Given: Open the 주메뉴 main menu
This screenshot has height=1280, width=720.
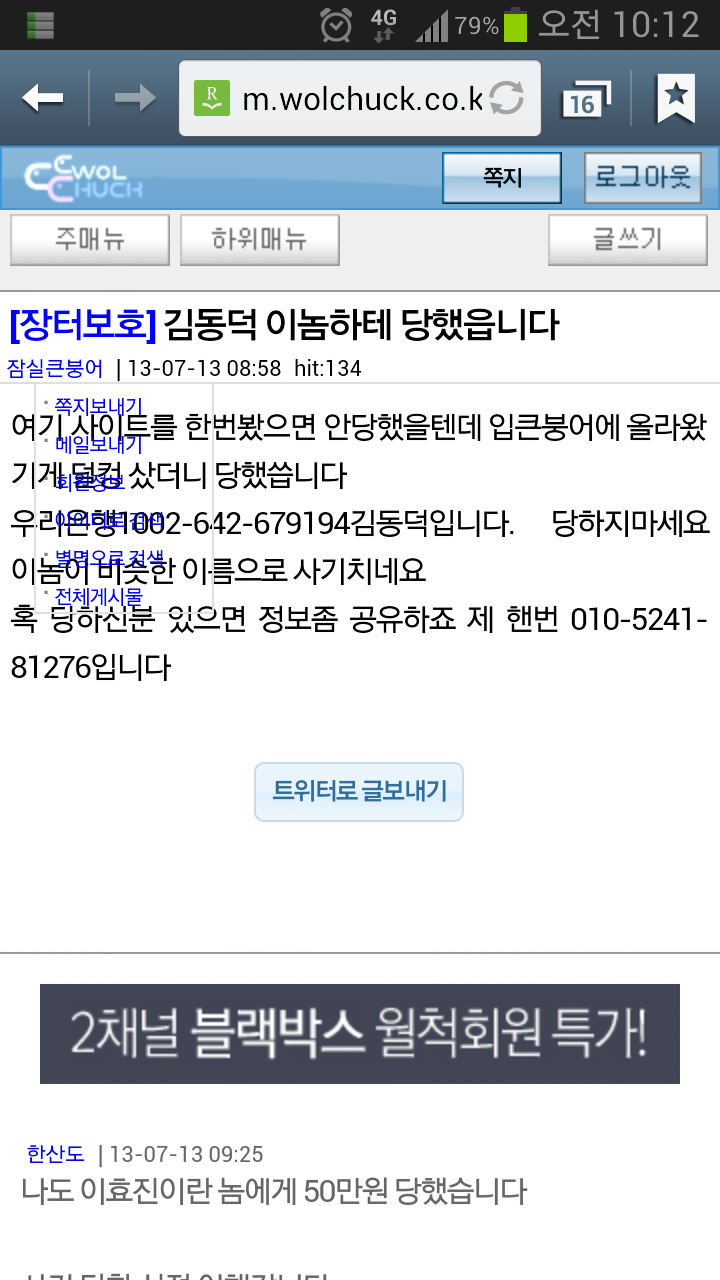Looking at the screenshot, I should [90, 240].
